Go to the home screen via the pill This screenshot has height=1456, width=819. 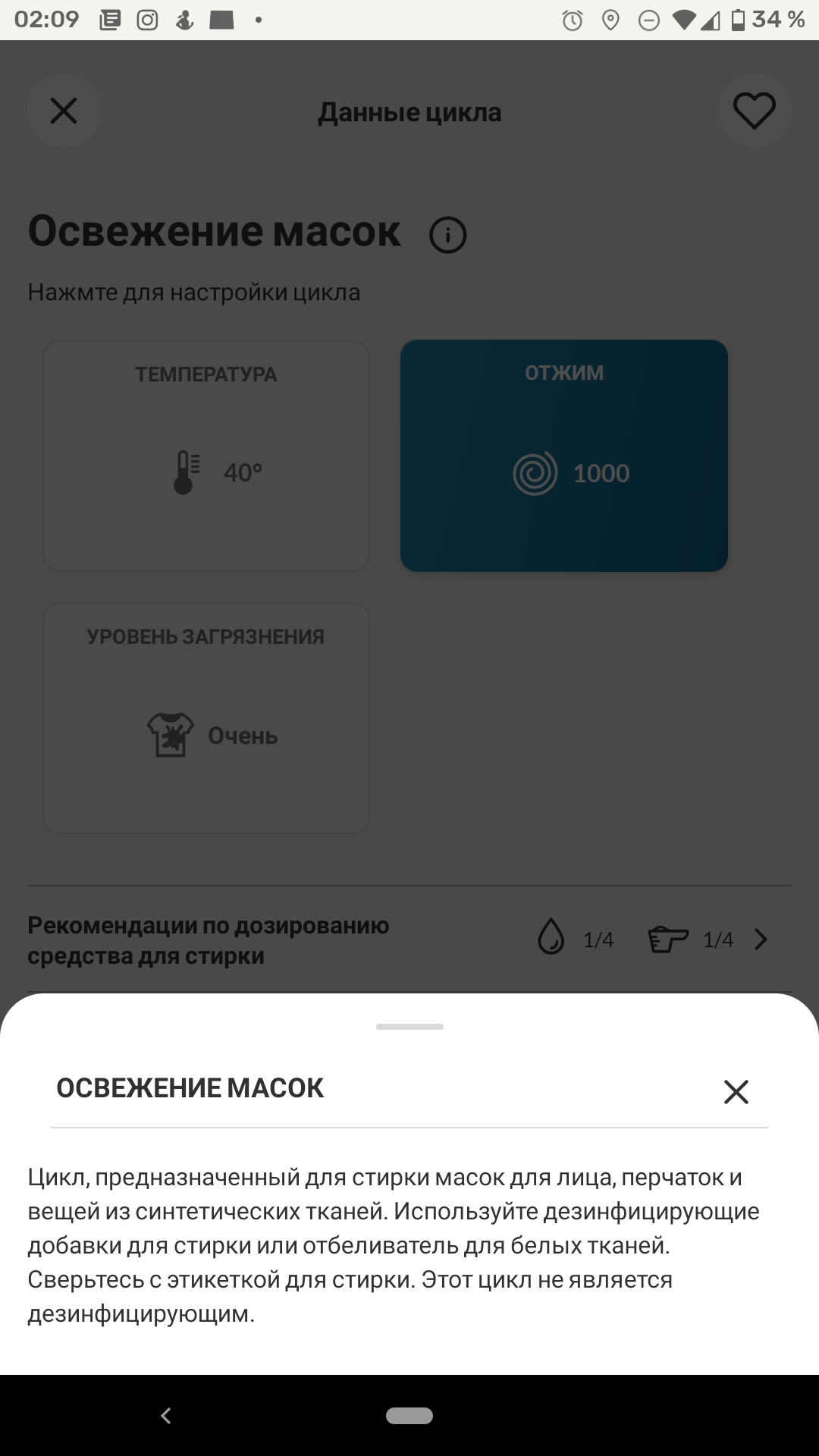409,1415
